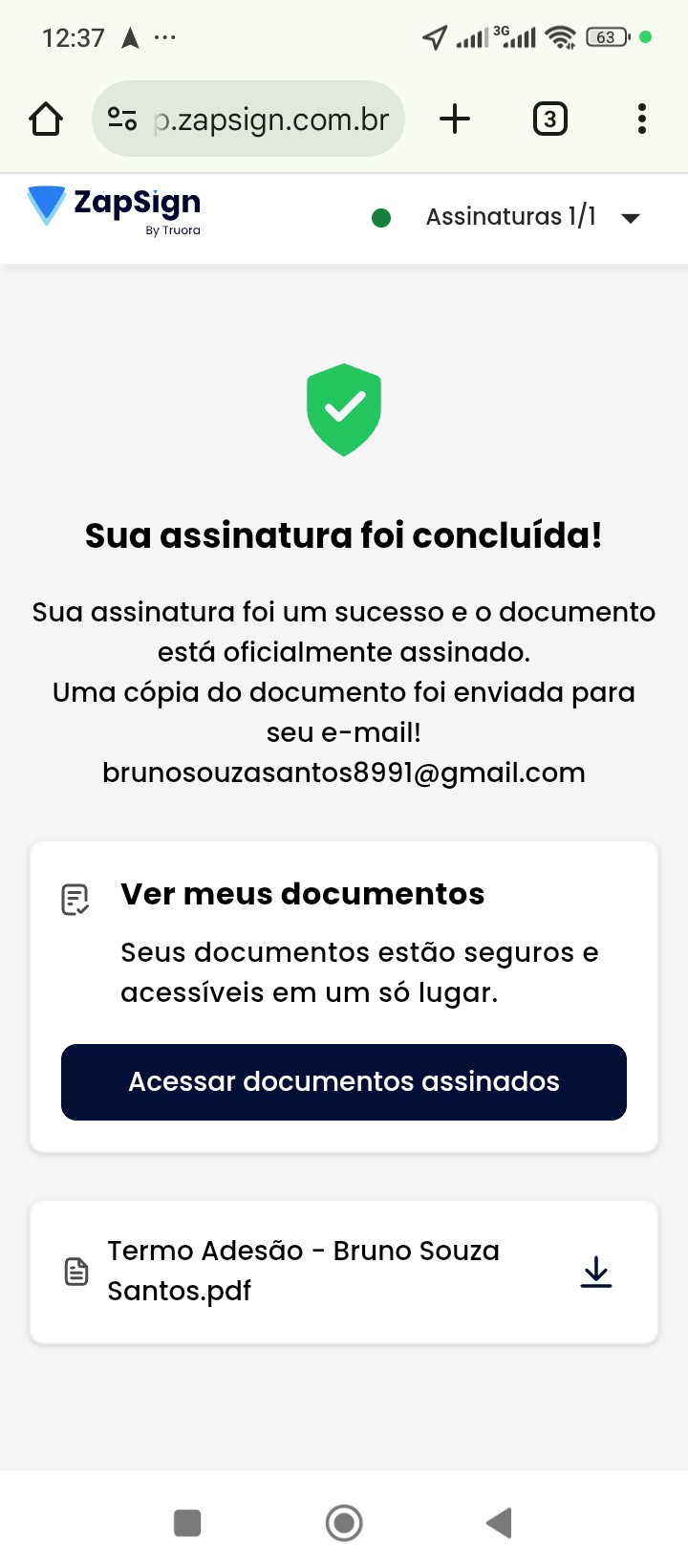Open a new browser tab

coord(455,120)
